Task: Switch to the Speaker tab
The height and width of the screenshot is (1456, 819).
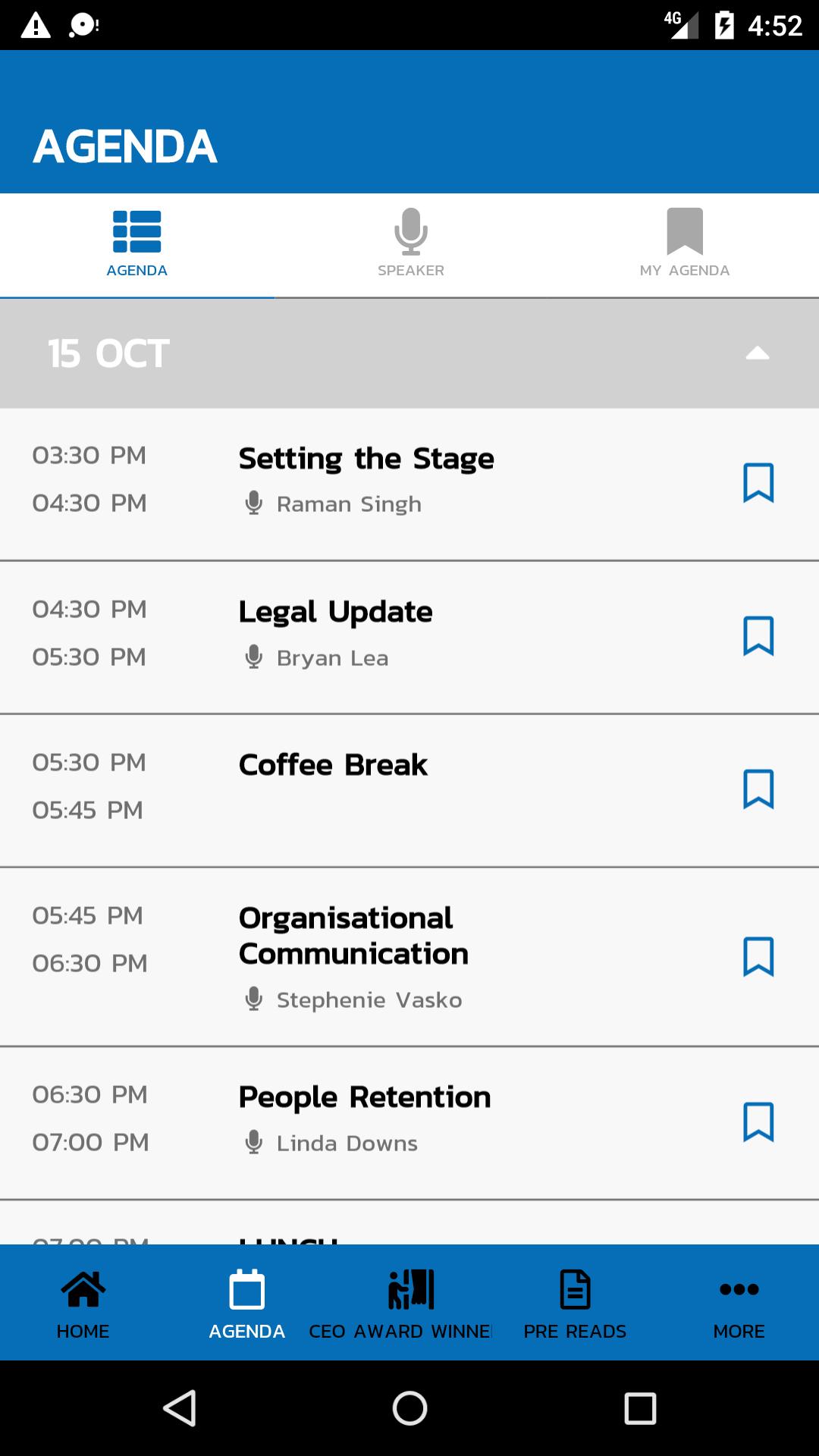Action: click(410, 244)
